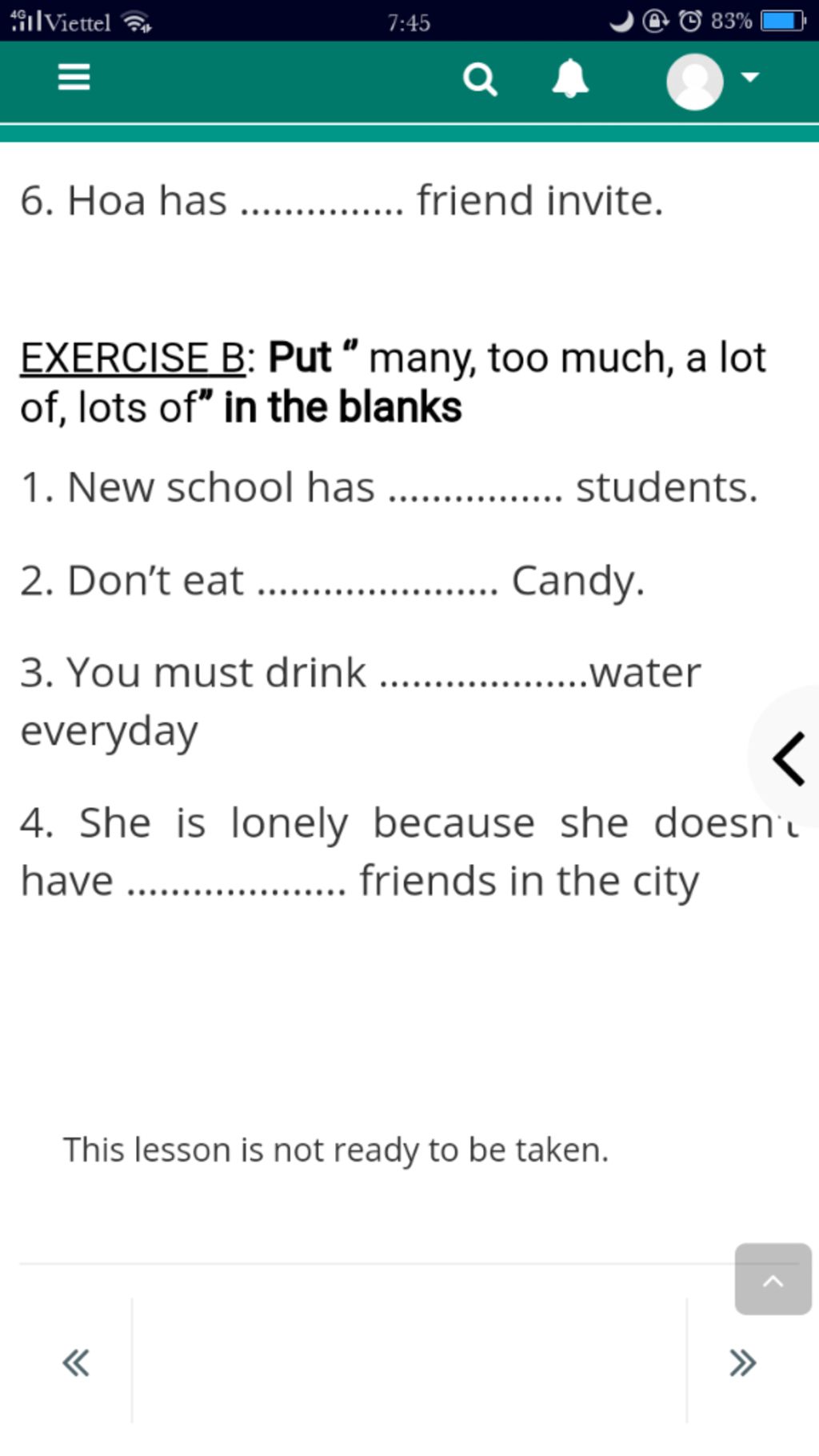Go to the previous lesson page
This screenshot has height=1456, width=819.
76,1362
